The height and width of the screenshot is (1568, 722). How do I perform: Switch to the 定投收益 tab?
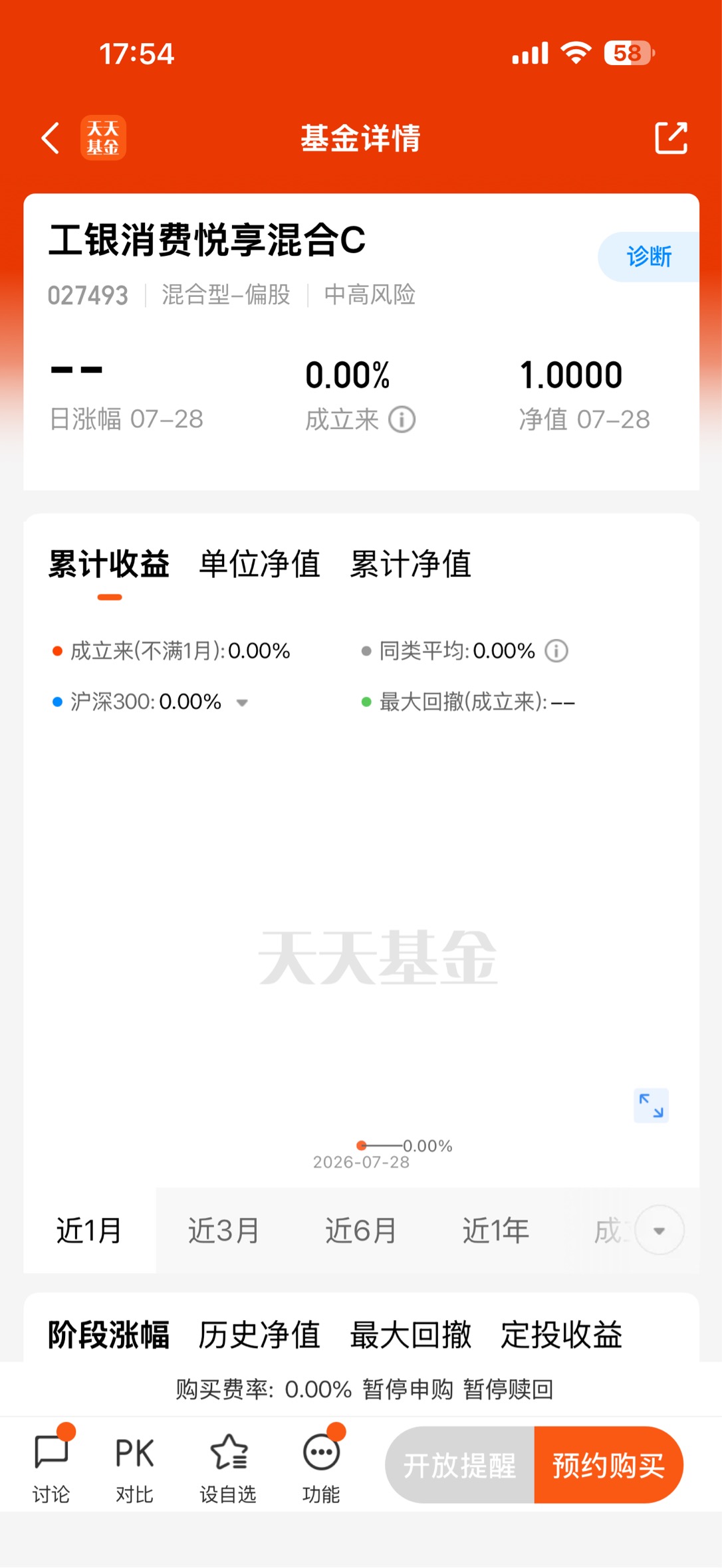(562, 1335)
